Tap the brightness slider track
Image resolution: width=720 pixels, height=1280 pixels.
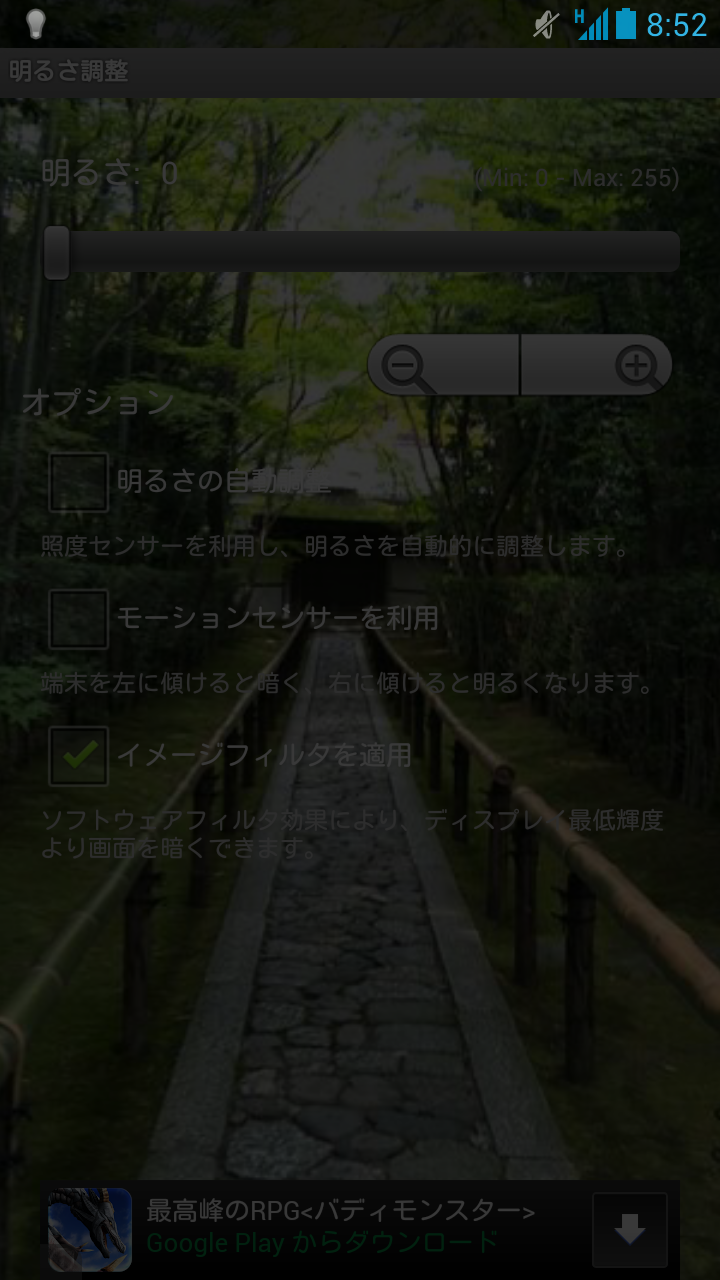[360, 251]
